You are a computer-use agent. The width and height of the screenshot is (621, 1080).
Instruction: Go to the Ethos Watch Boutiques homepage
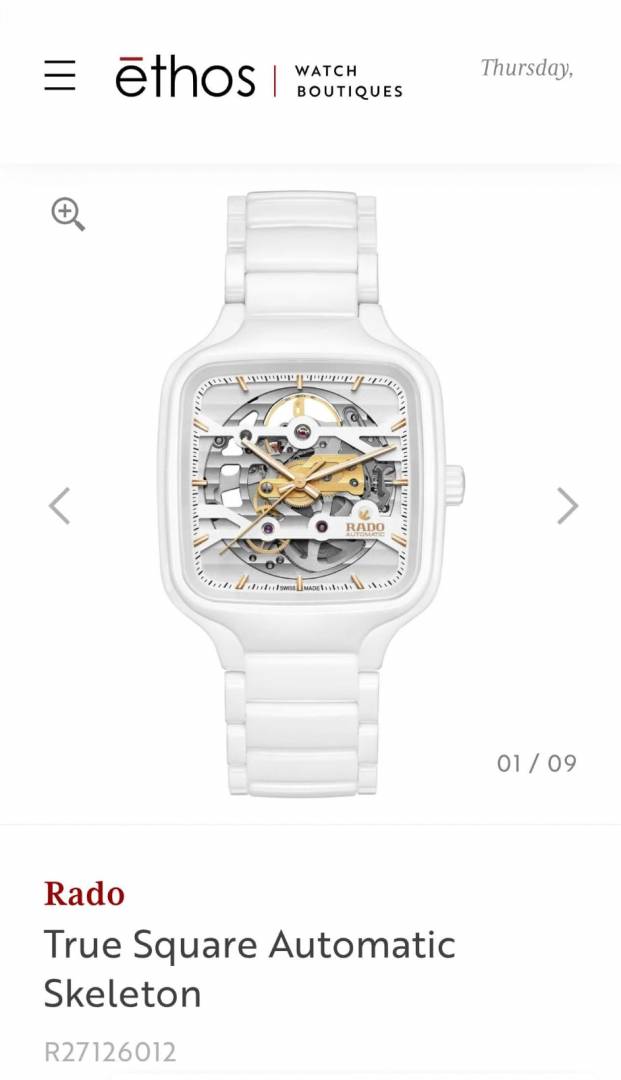pyautogui.click(x=258, y=78)
